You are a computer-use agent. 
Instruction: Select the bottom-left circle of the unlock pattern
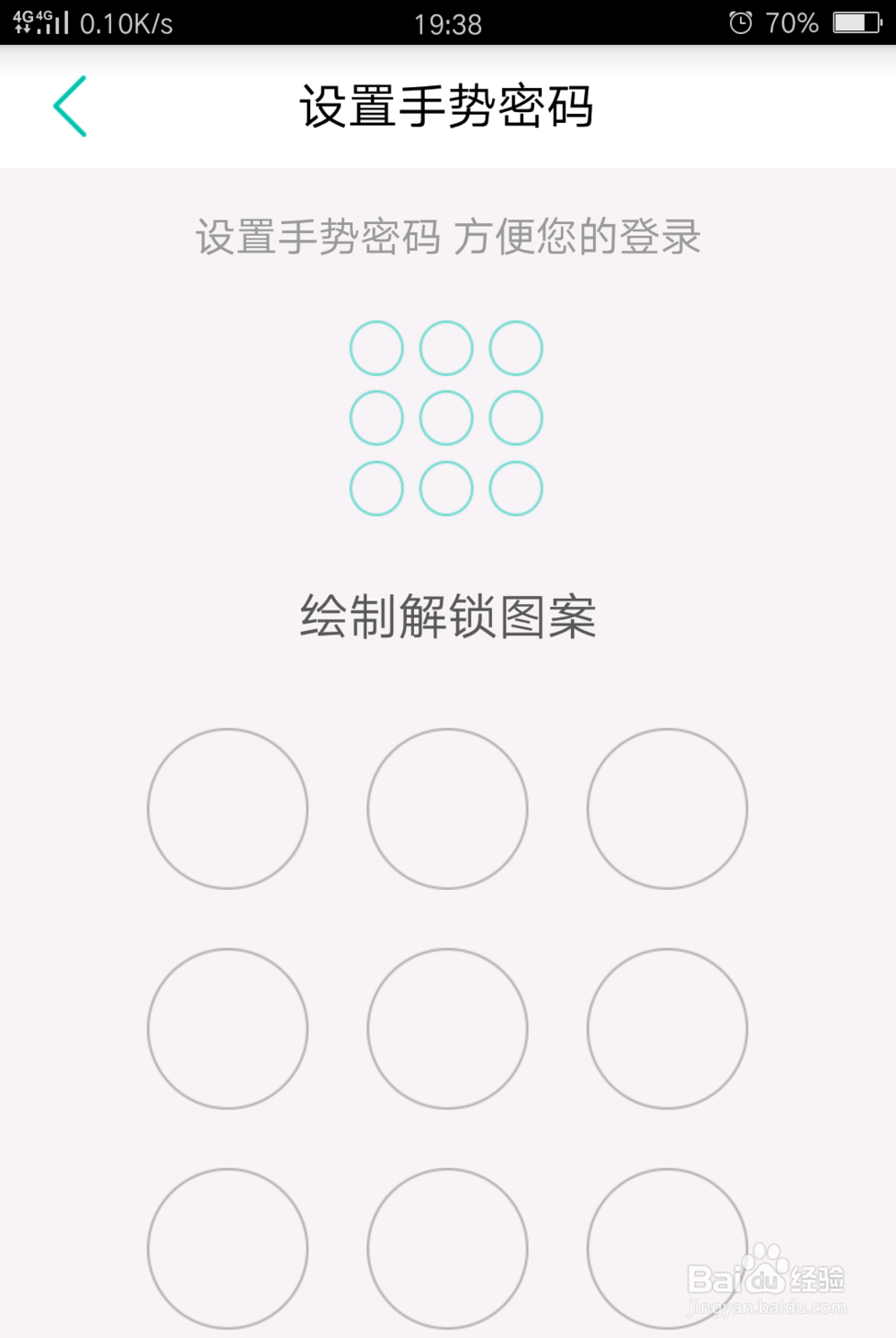[227, 1249]
